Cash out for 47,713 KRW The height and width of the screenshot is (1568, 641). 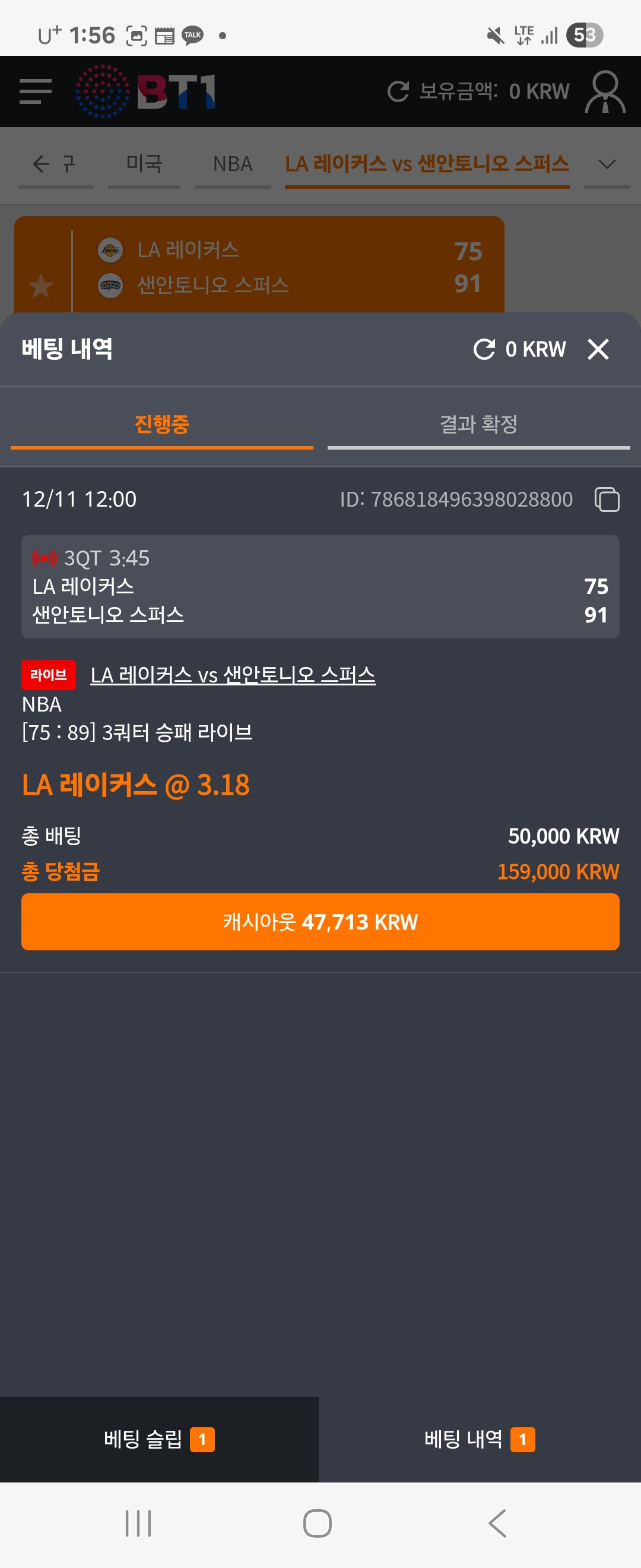tap(320, 922)
